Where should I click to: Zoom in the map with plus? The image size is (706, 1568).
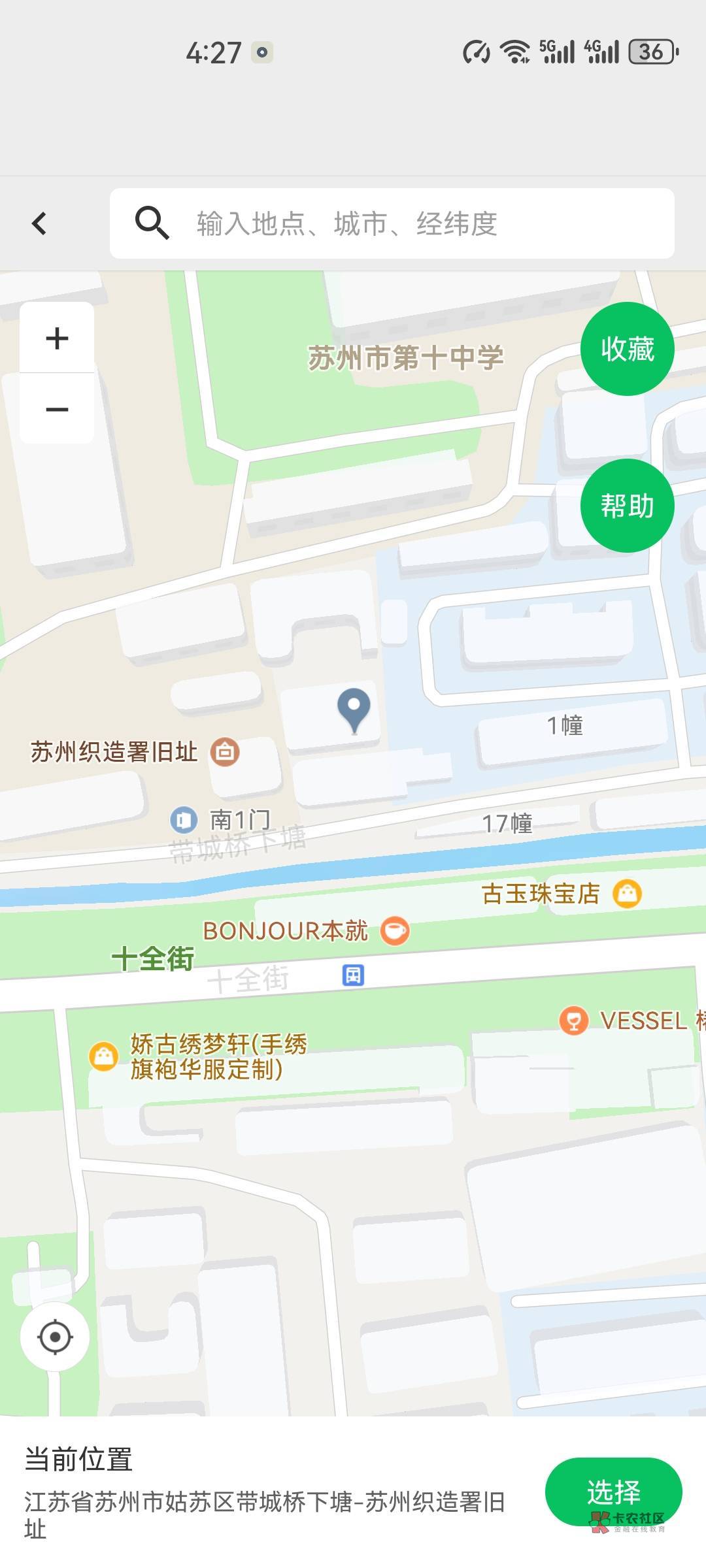tap(57, 338)
